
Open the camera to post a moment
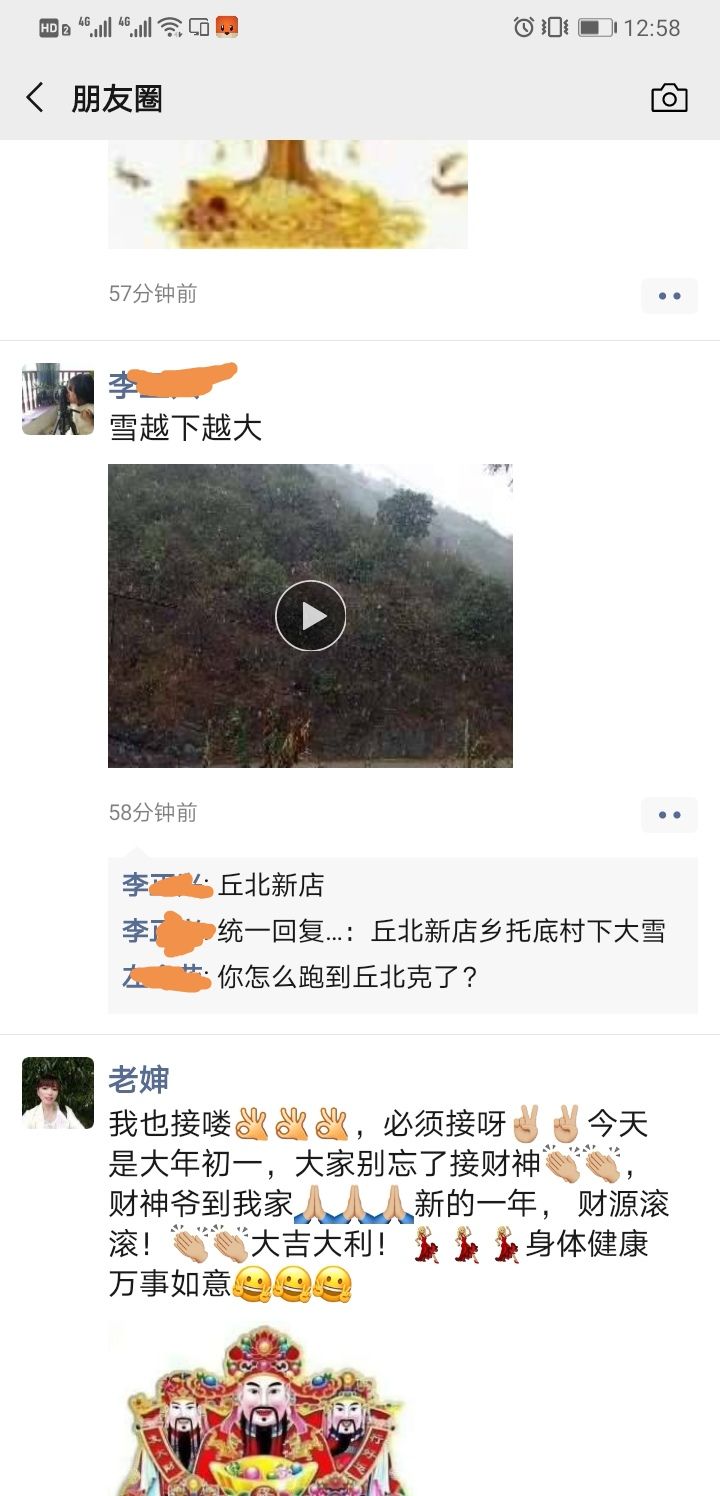pos(669,98)
